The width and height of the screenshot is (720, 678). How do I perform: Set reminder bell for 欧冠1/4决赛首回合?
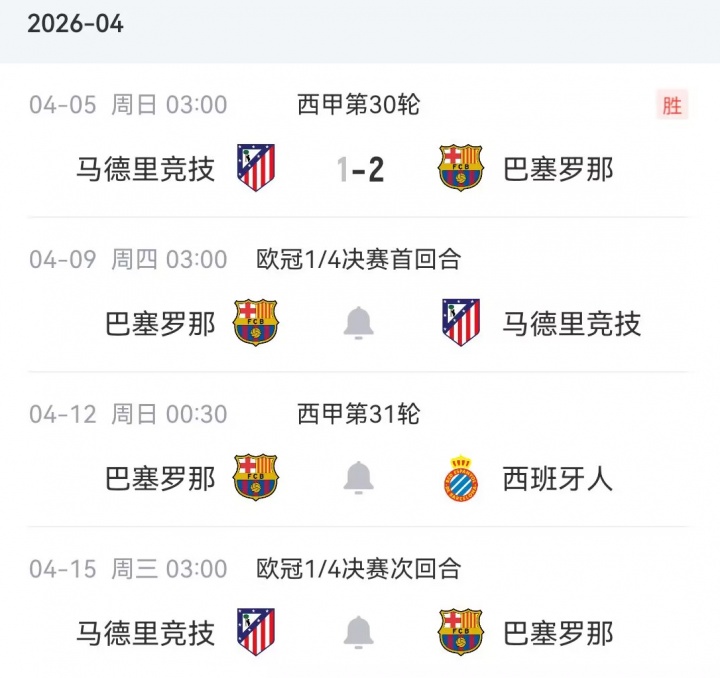point(359,323)
